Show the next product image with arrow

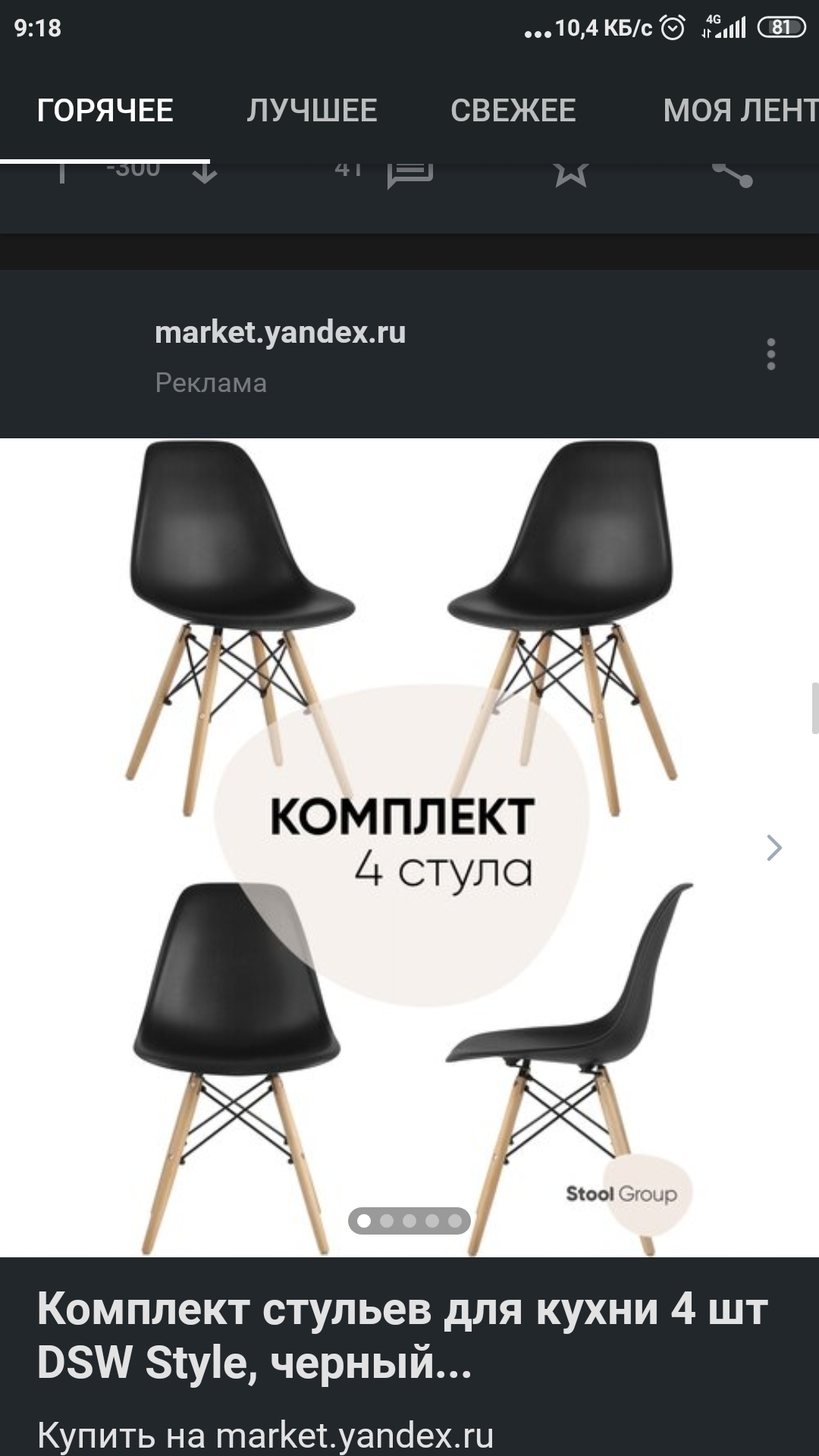click(773, 847)
